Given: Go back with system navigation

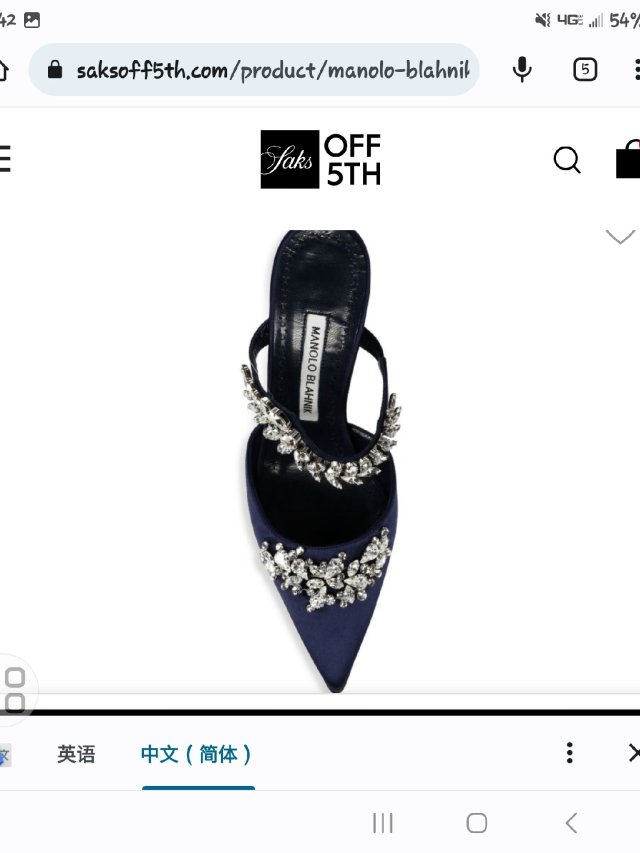Looking at the screenshot, I should (x=571, y=823).
